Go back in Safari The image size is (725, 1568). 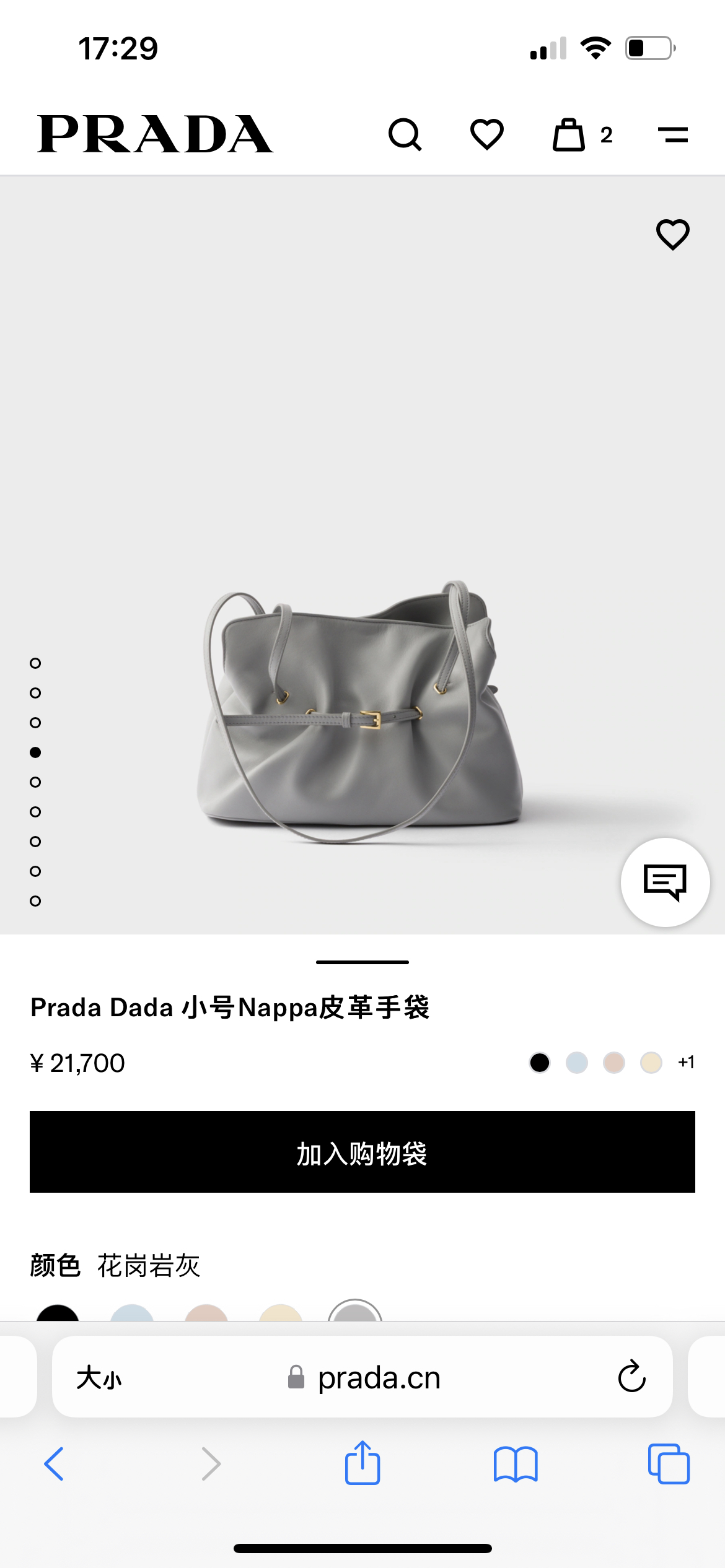[54, 1464]
